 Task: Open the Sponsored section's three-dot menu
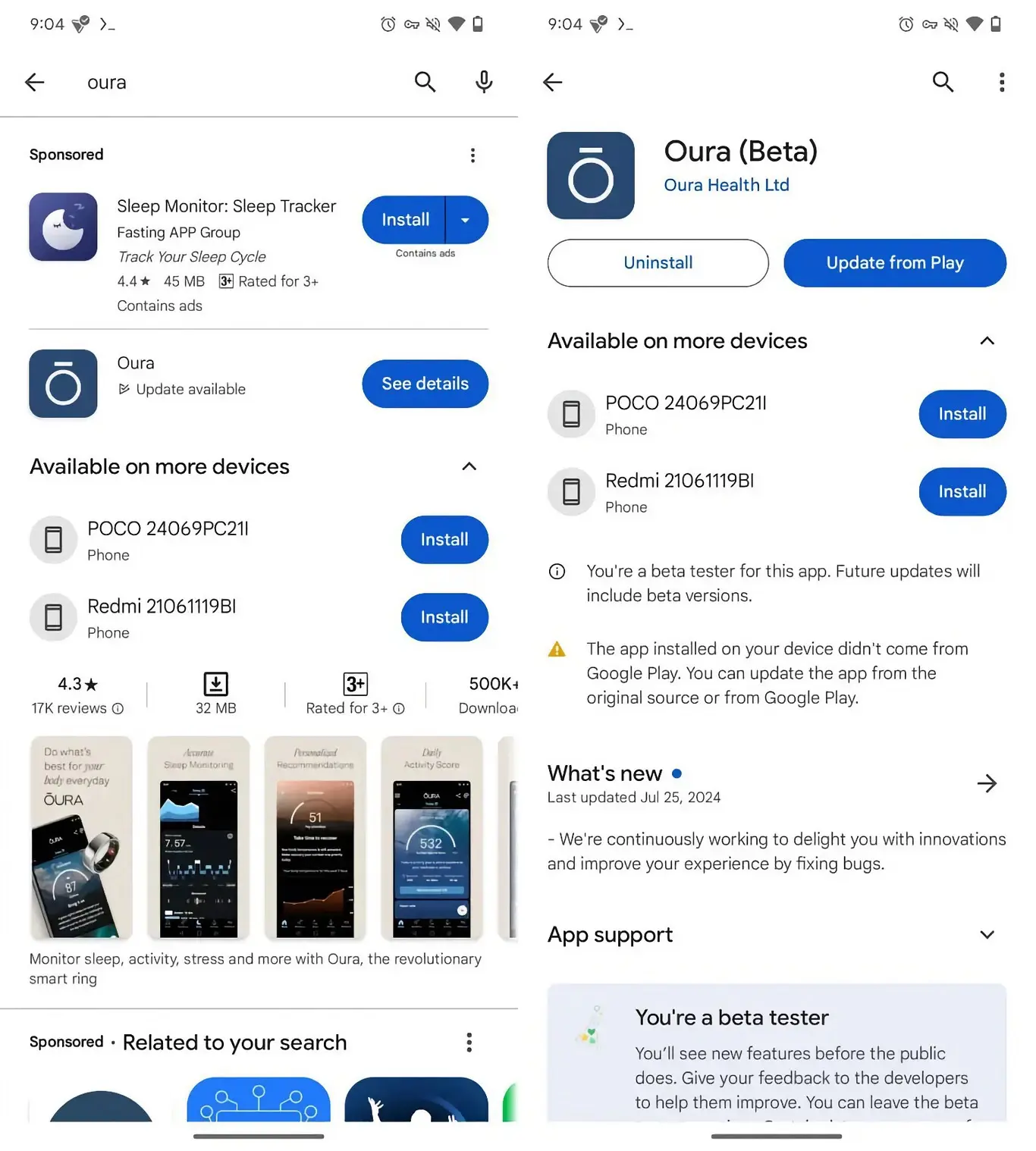click(x=472, y=155)
